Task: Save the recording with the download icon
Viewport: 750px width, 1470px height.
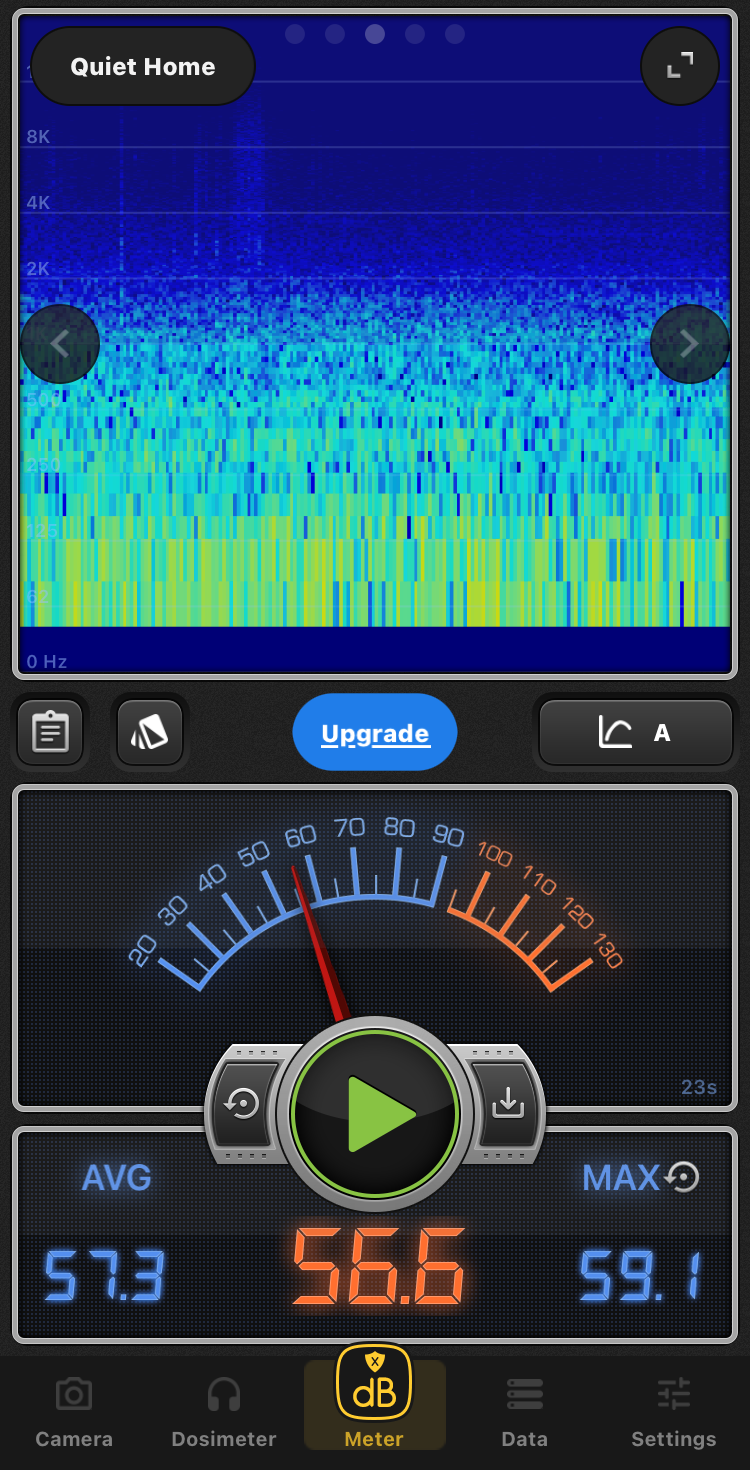Action: 508,1104
